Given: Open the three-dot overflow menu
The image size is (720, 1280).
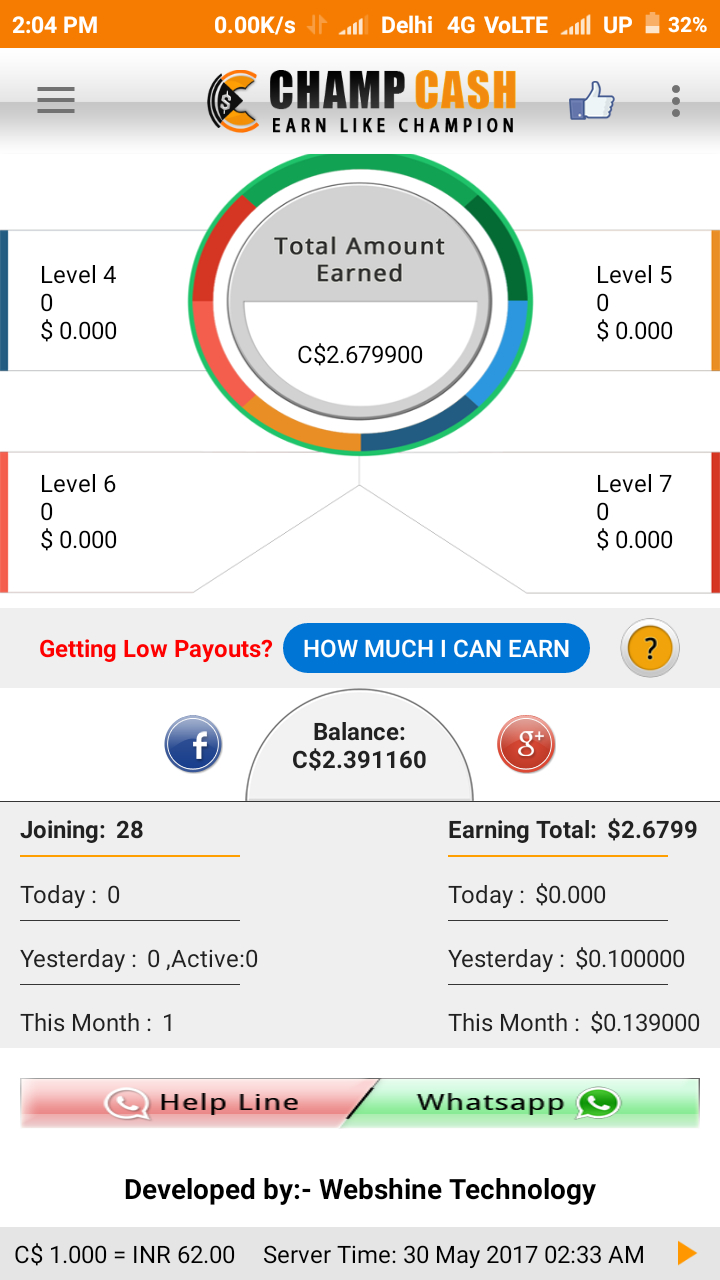Looking at the screenshot, I should [x=676, y=101].
